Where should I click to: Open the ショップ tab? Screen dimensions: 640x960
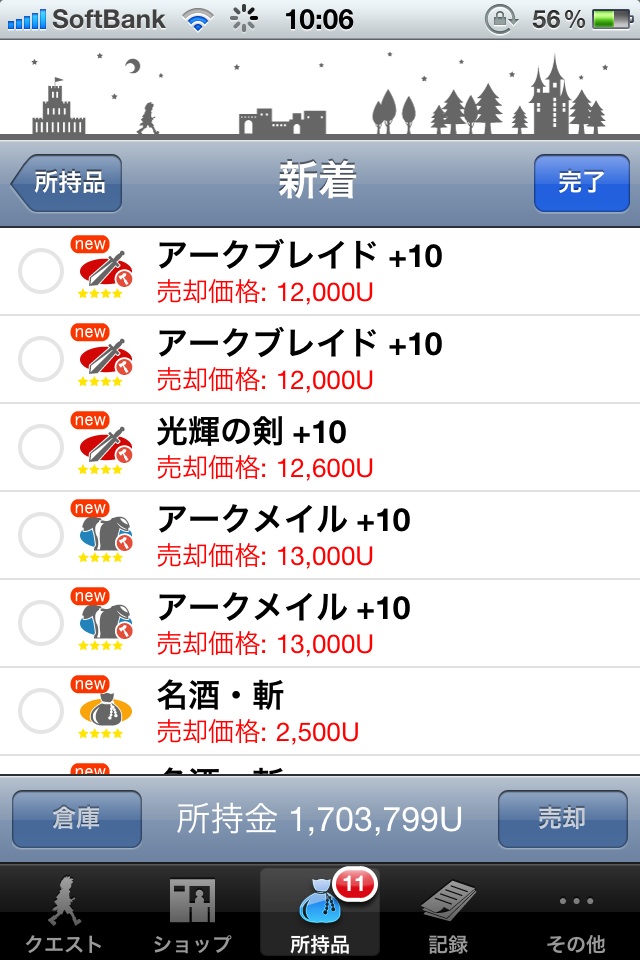pyautogui.click(x=192, y=912)
